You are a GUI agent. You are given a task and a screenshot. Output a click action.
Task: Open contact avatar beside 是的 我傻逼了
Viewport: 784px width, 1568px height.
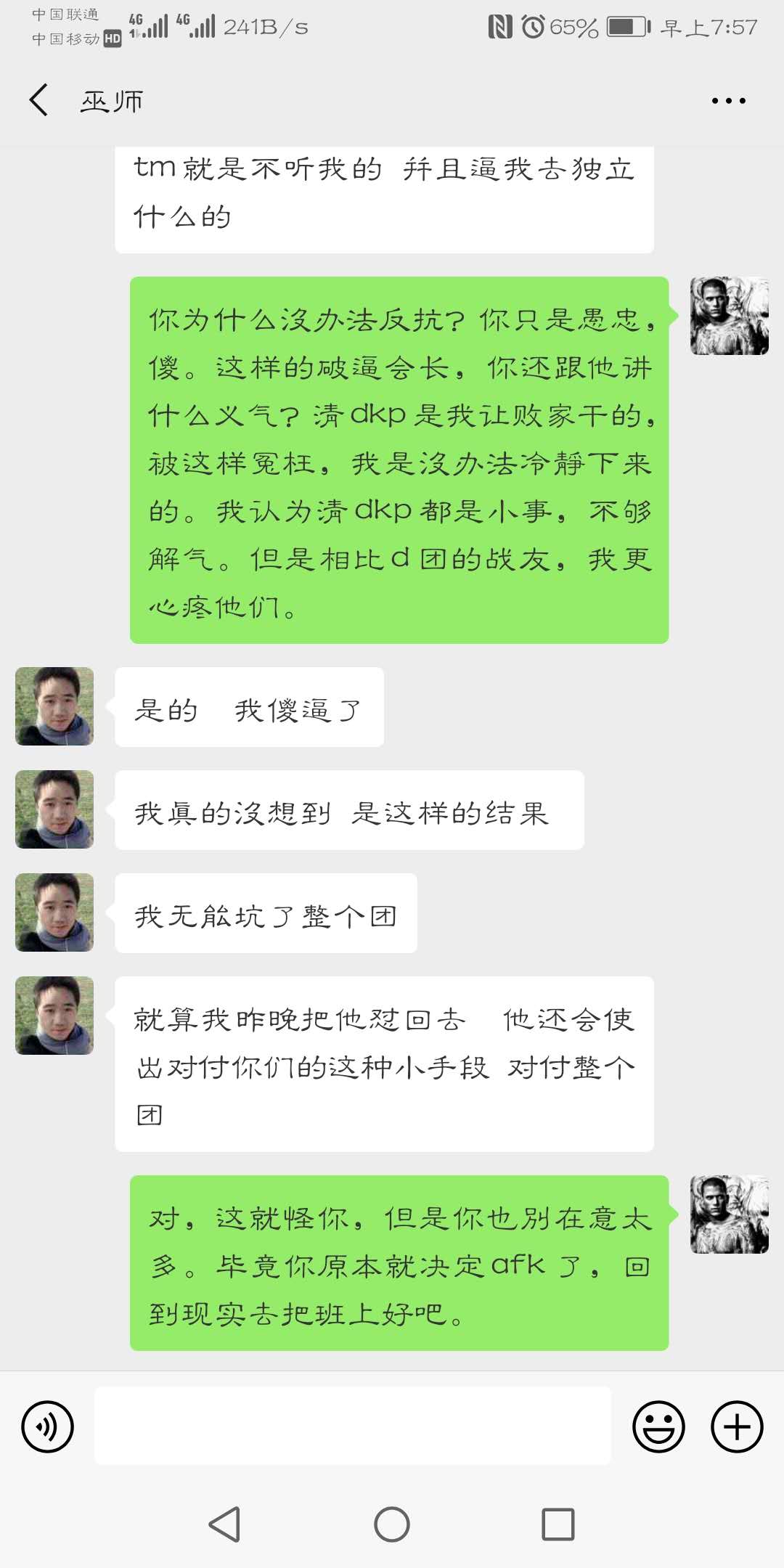click(x=54, y=706)
